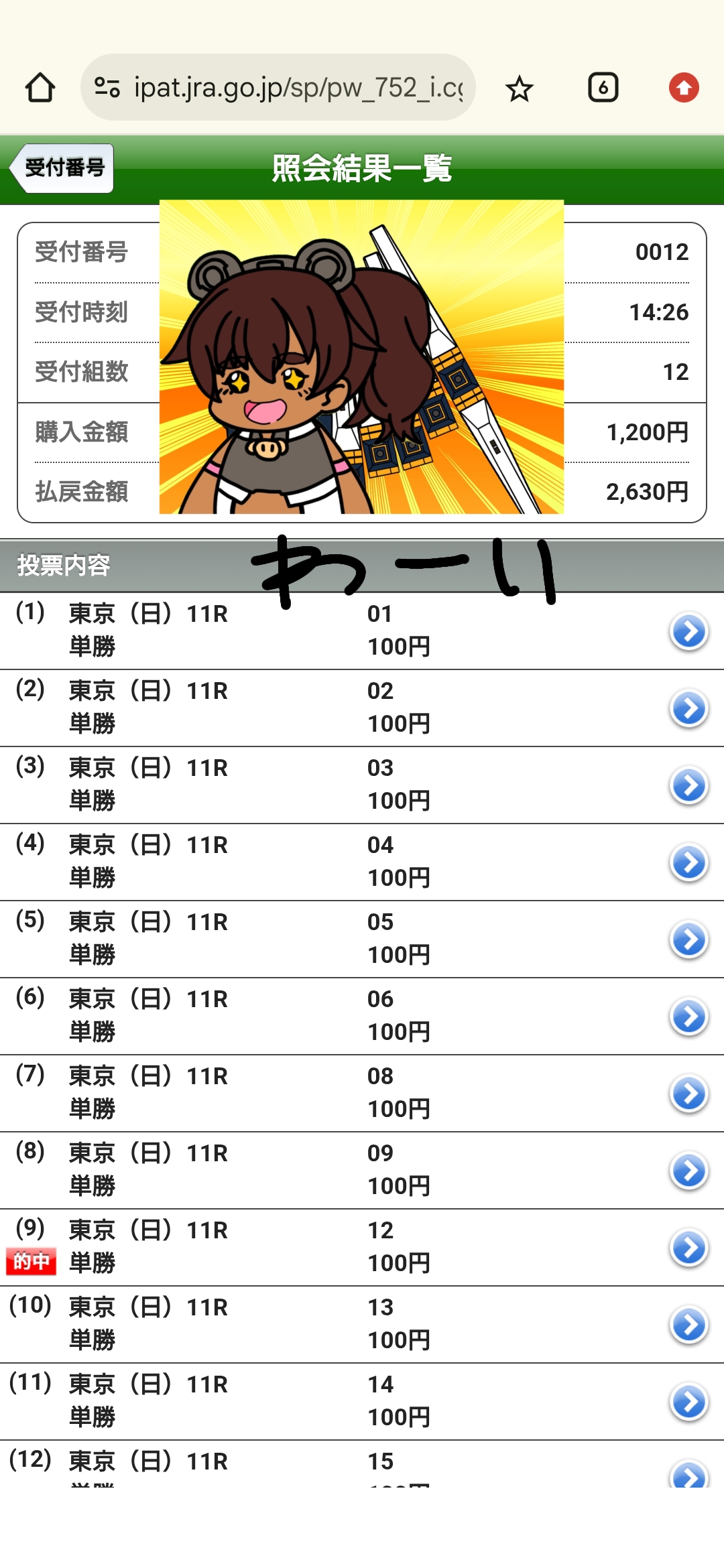Viewport: 724px width, 1568px height.
Task: Go back to 受付番号 list
Action: click(62, 168)
